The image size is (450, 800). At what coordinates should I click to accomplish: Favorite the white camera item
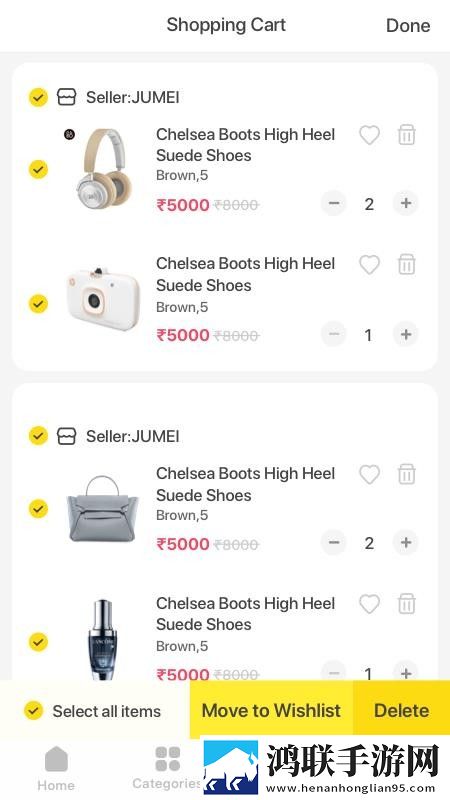[x=369, y=265]
